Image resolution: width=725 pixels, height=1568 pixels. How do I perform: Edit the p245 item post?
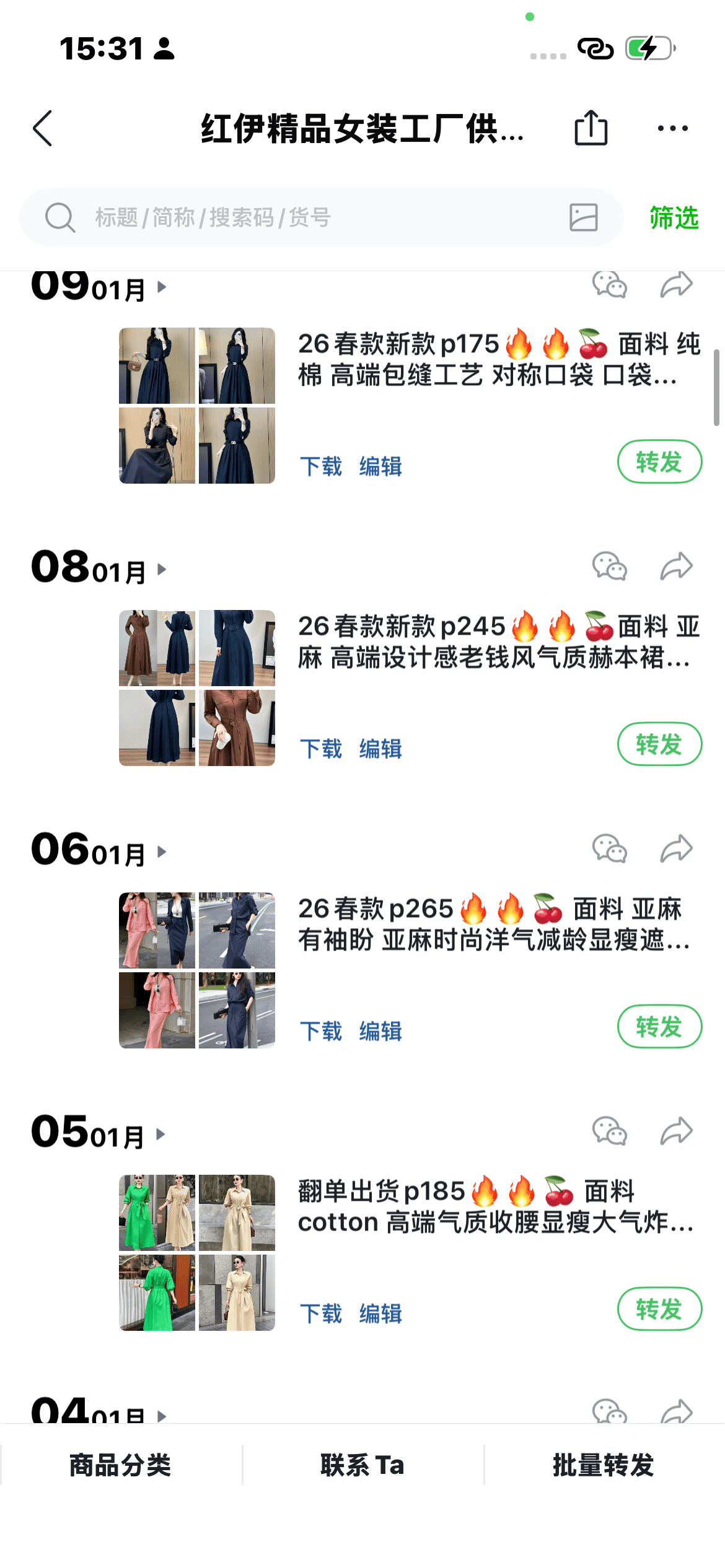point(380,749)
